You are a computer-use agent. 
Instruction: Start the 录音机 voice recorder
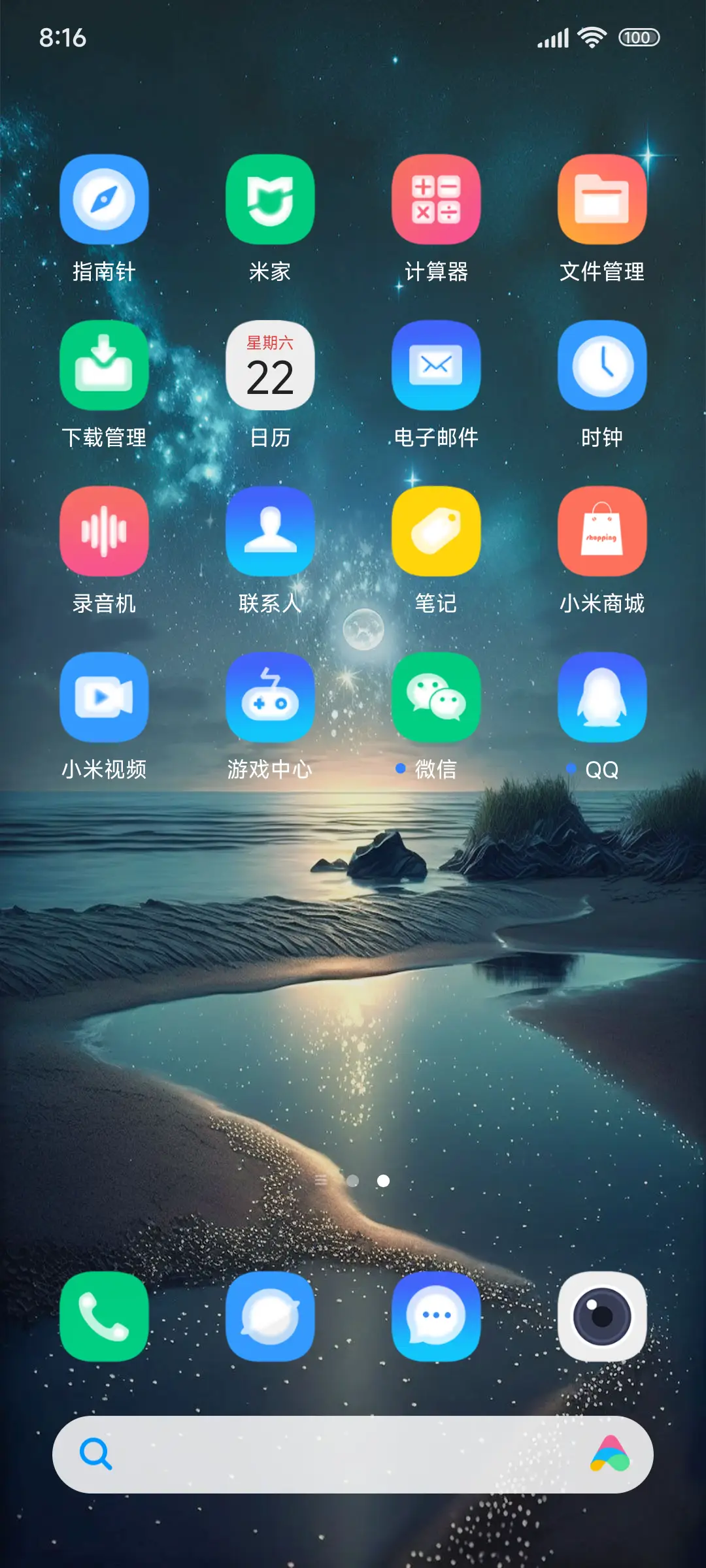pos(105,531)
